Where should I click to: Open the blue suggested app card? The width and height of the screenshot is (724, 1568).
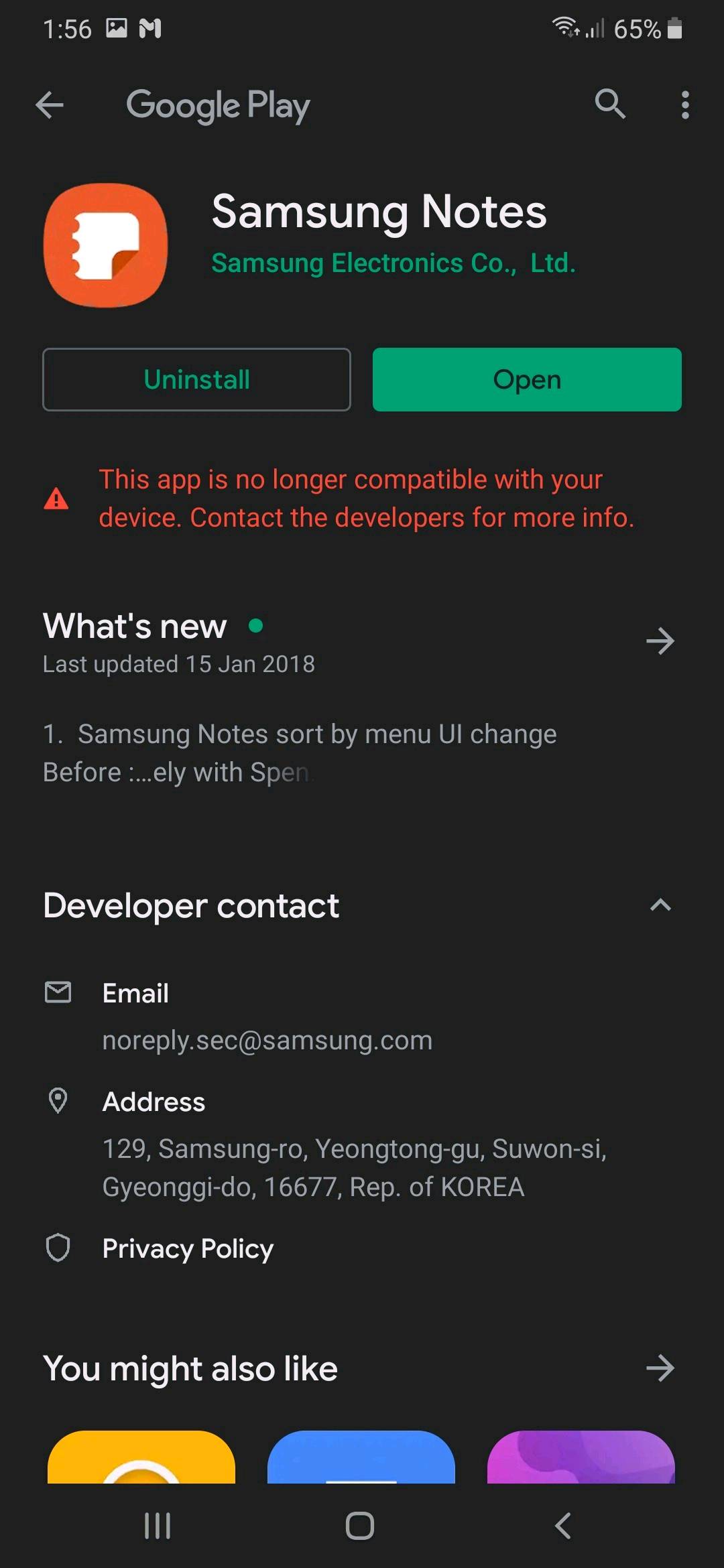(x=361, y=1458)
